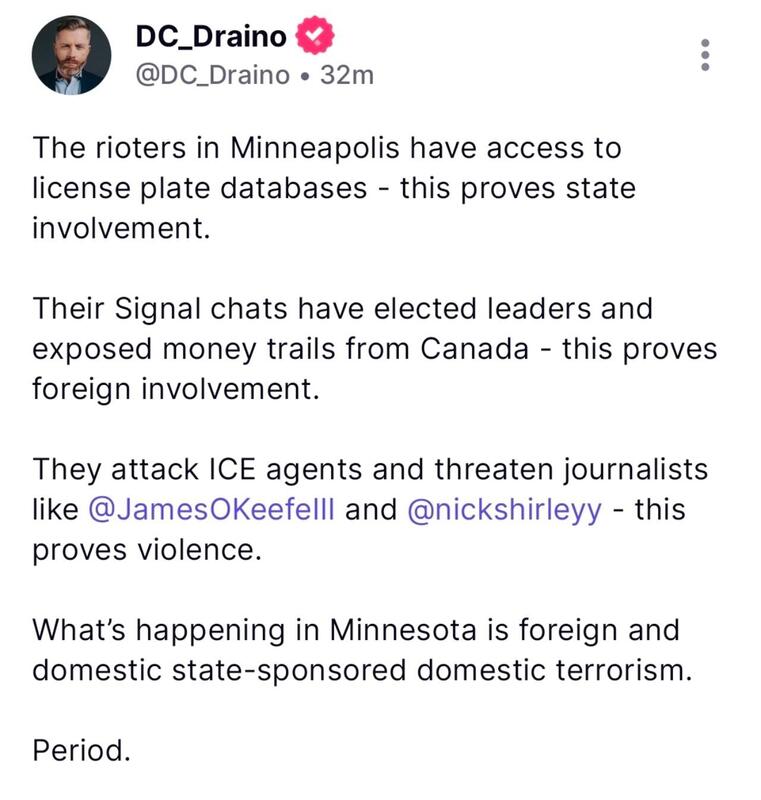Open DC_Draino's profile picture
761x800 pixels.
pyautogui.click(x=71, y=56)
